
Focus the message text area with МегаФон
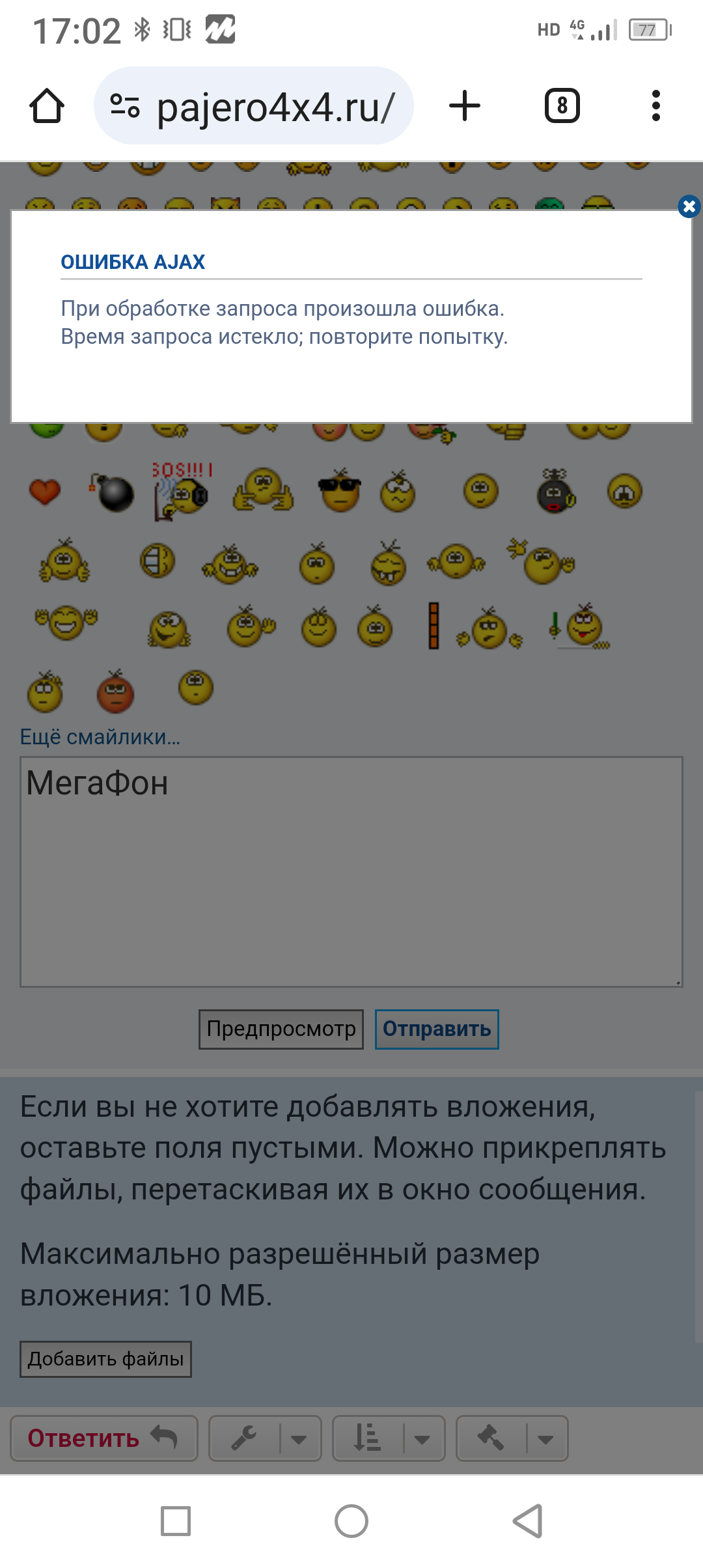point(351,871)
